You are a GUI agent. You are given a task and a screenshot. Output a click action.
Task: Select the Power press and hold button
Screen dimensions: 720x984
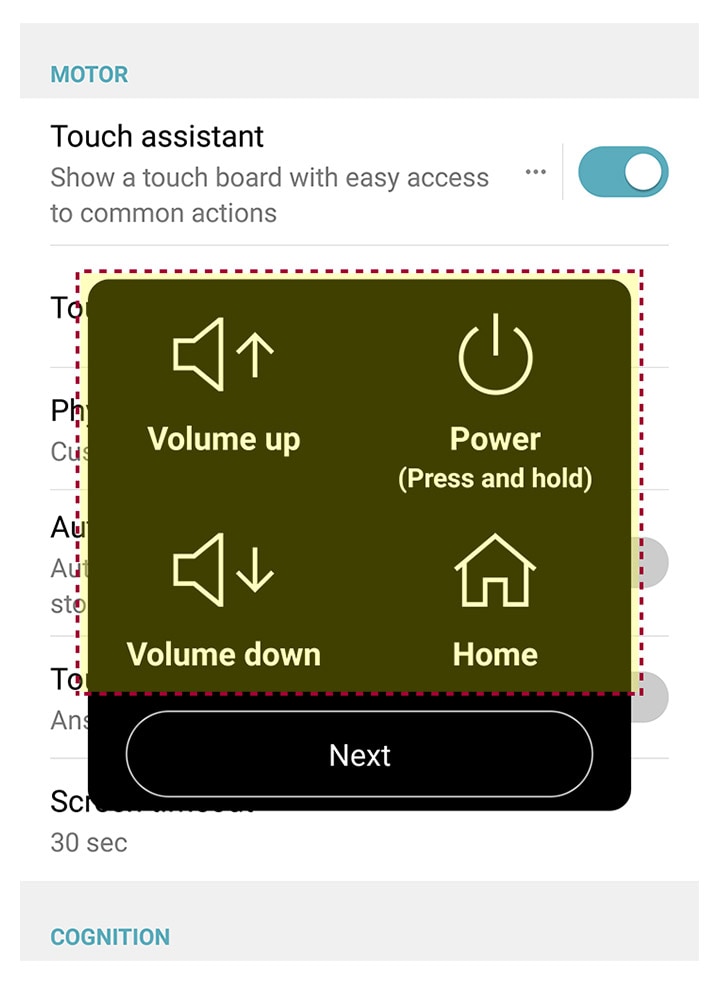pyautogui.click(x=495, y=400)
